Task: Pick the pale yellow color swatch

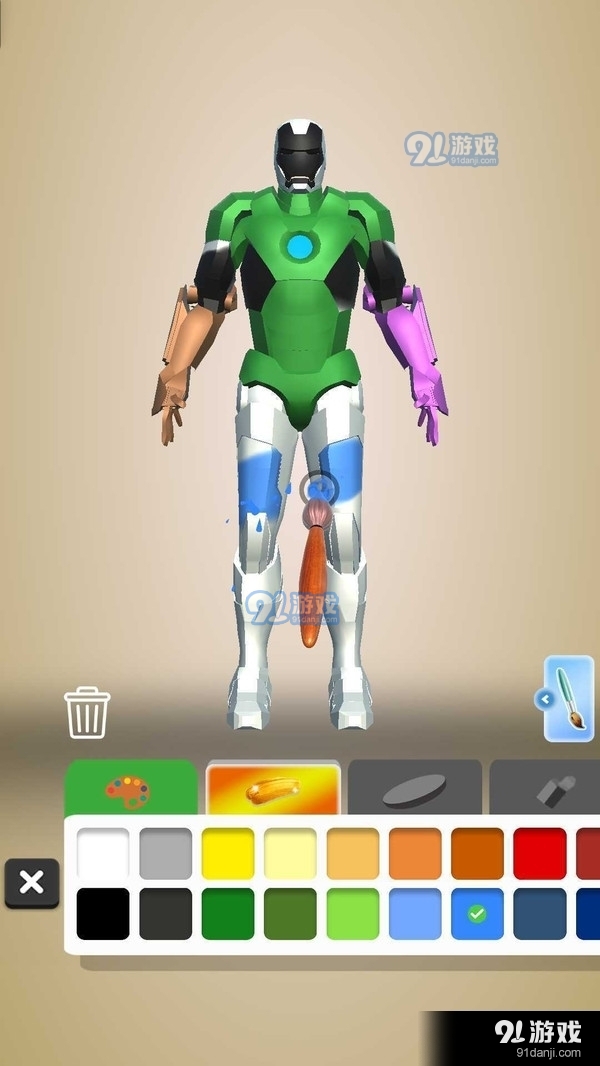Action: pos(290,853)
